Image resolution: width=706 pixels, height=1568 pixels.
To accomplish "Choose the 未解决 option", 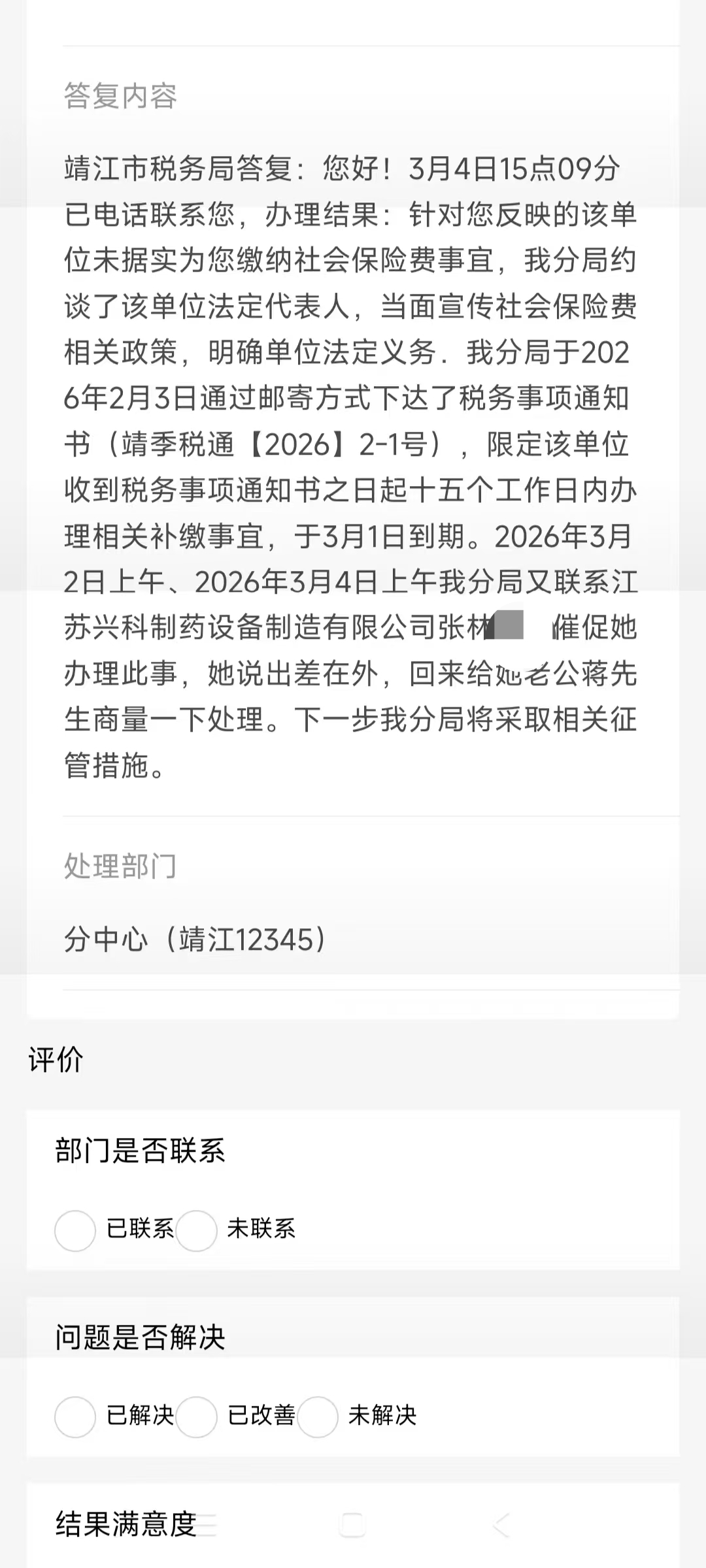I will (x=317, y=1417).
